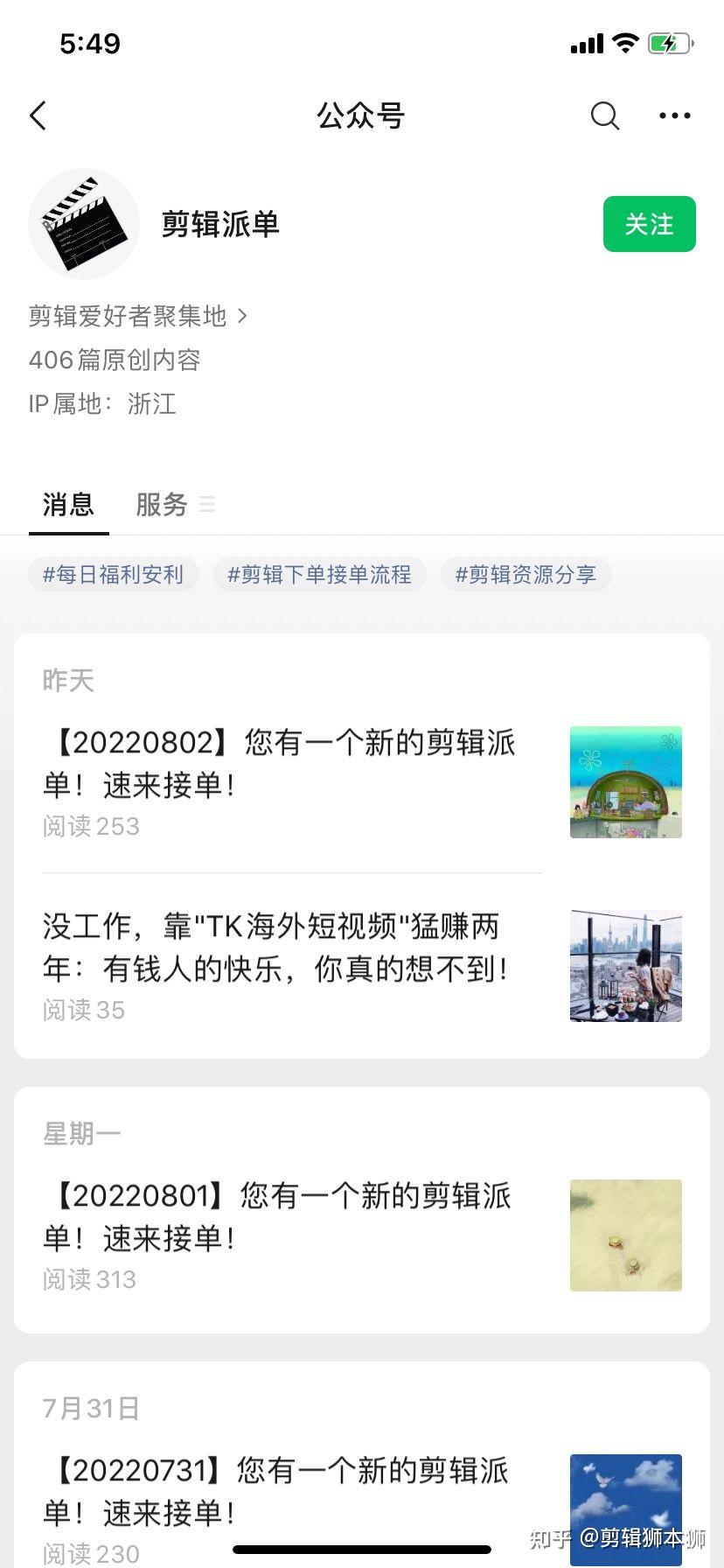724x1568 pixels.
Task: Switch to the 服务 tab
Action: click(x=161, y=504)
